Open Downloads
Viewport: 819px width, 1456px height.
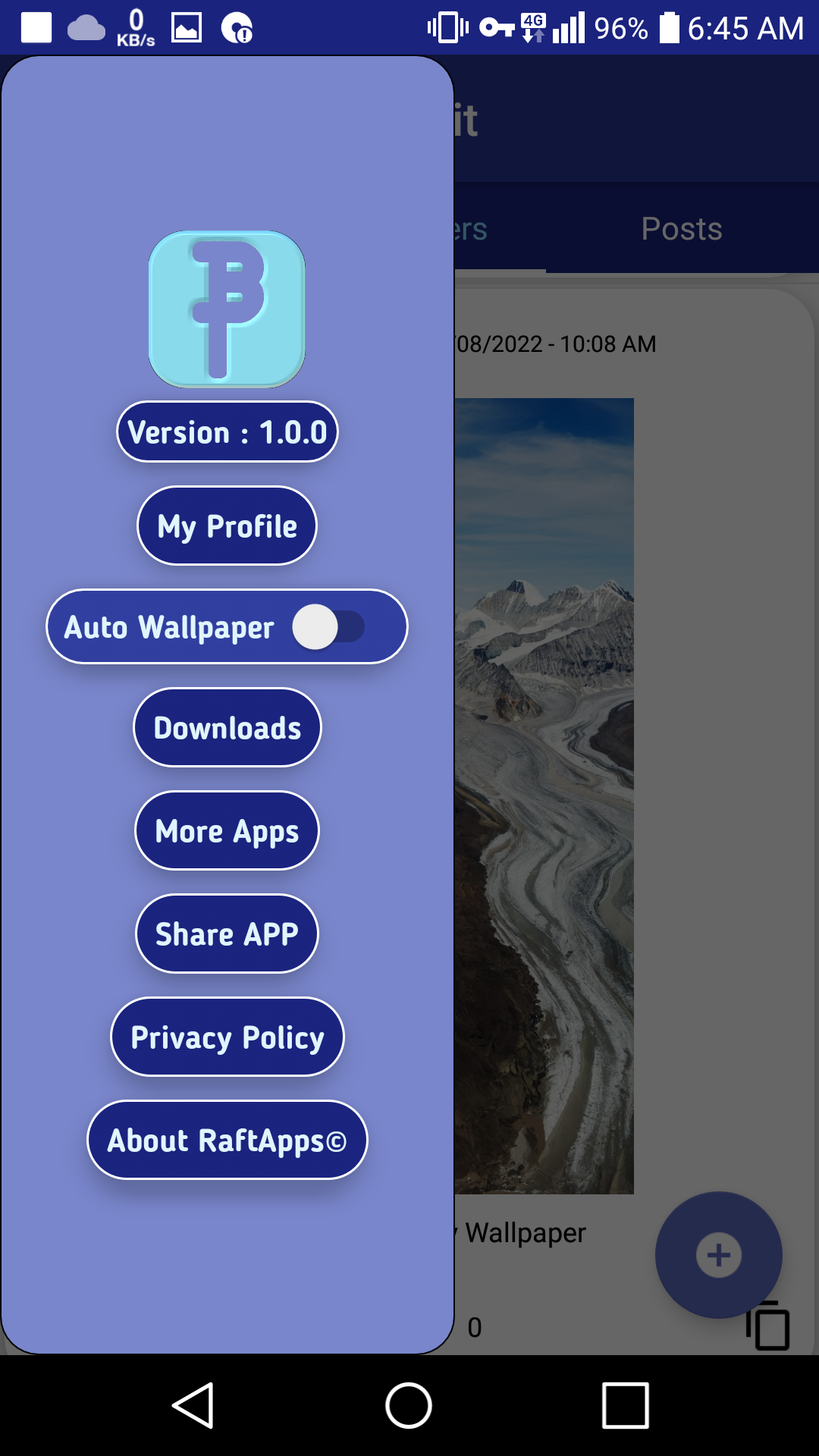coord(227,728)
